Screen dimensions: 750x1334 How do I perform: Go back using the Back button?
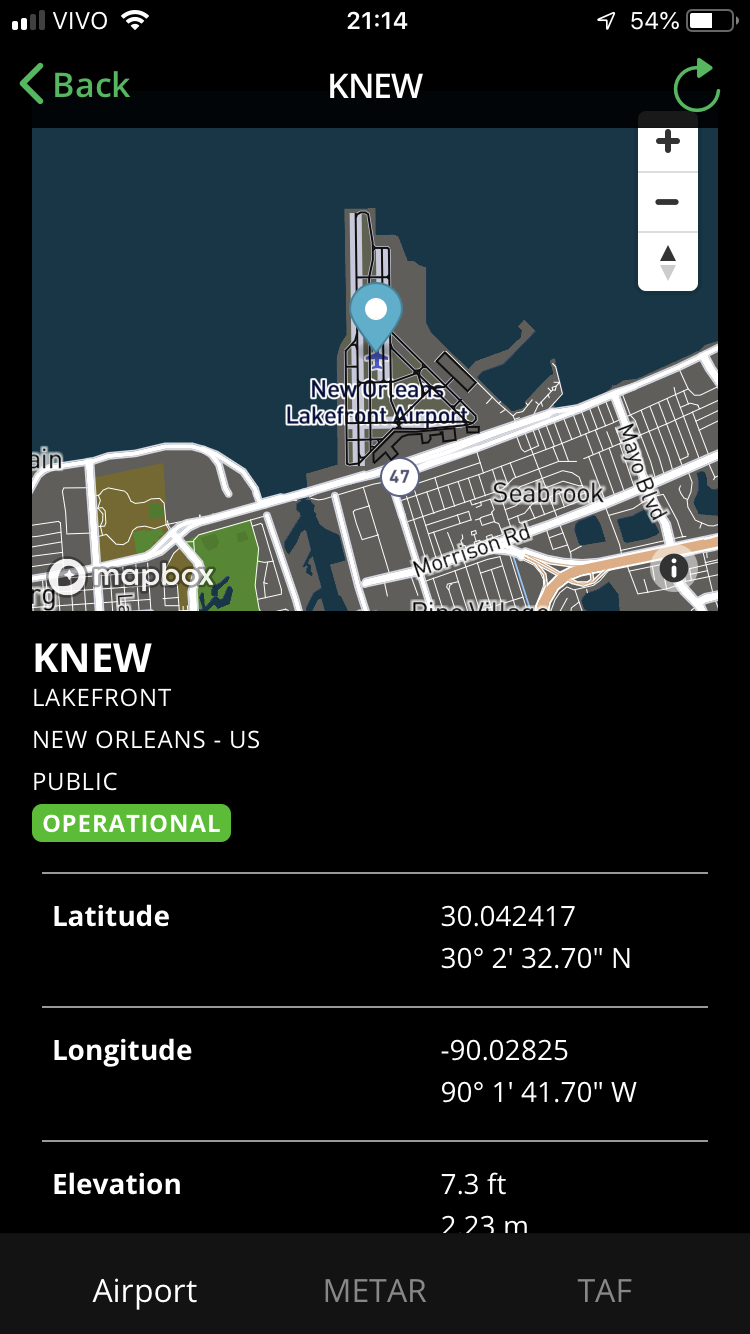point(75,85)
